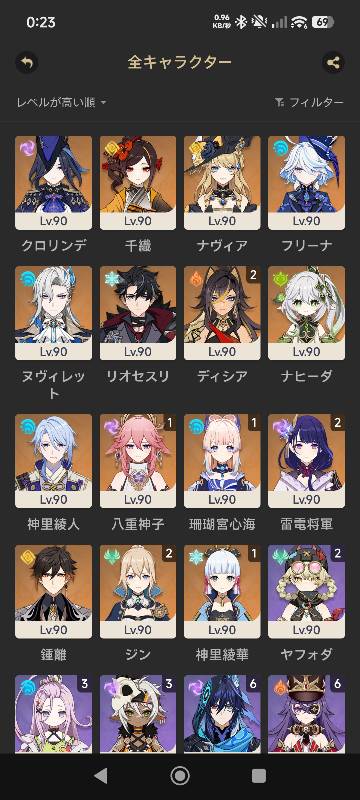Share the character list
This screenshot has height=800, width=360.
pyautogui.click(x=333, y=63)
